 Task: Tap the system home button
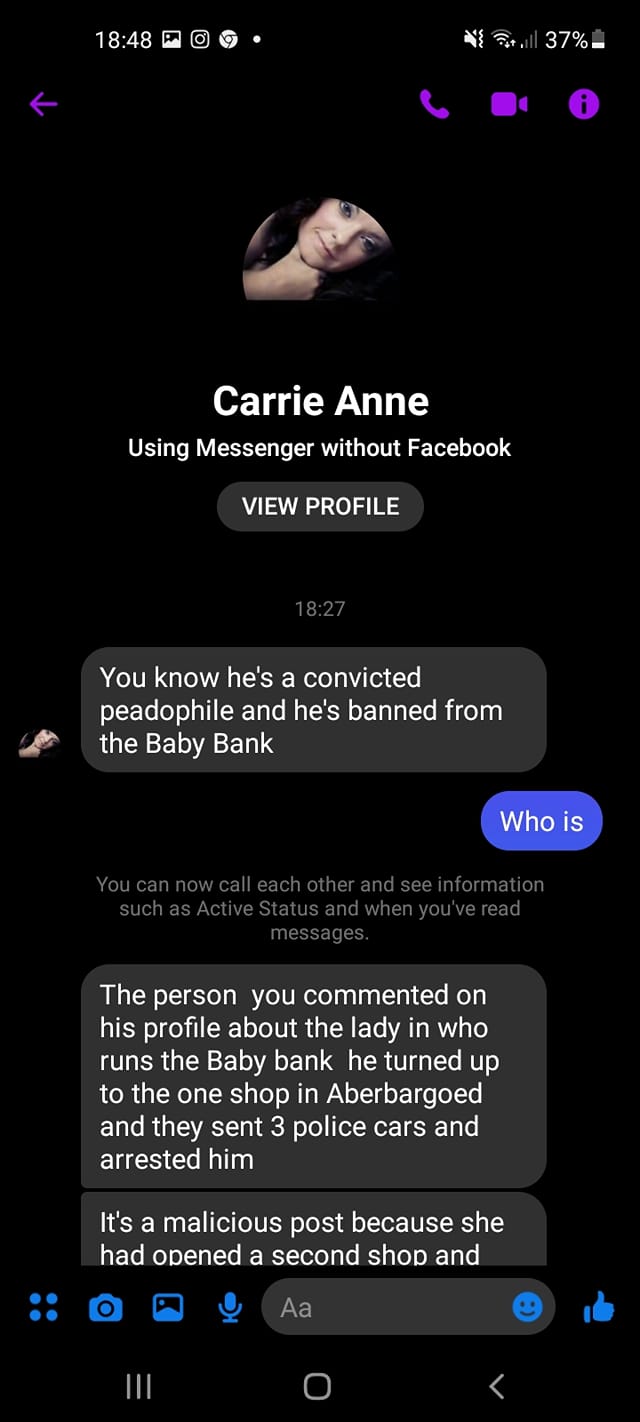317,1386
